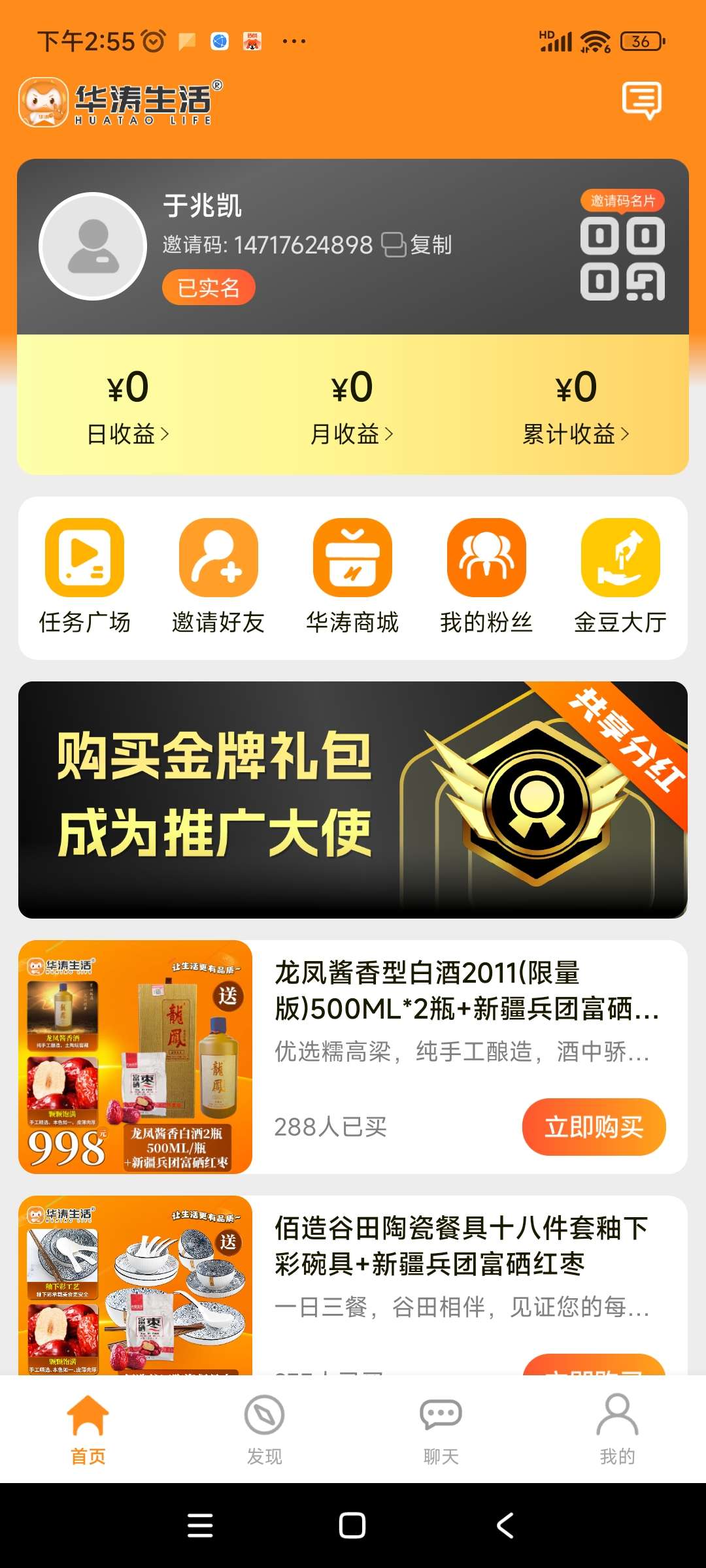This screenshot has height=1568, width=706.
Task: Go back with the system back button
Action: [505, 1526]
